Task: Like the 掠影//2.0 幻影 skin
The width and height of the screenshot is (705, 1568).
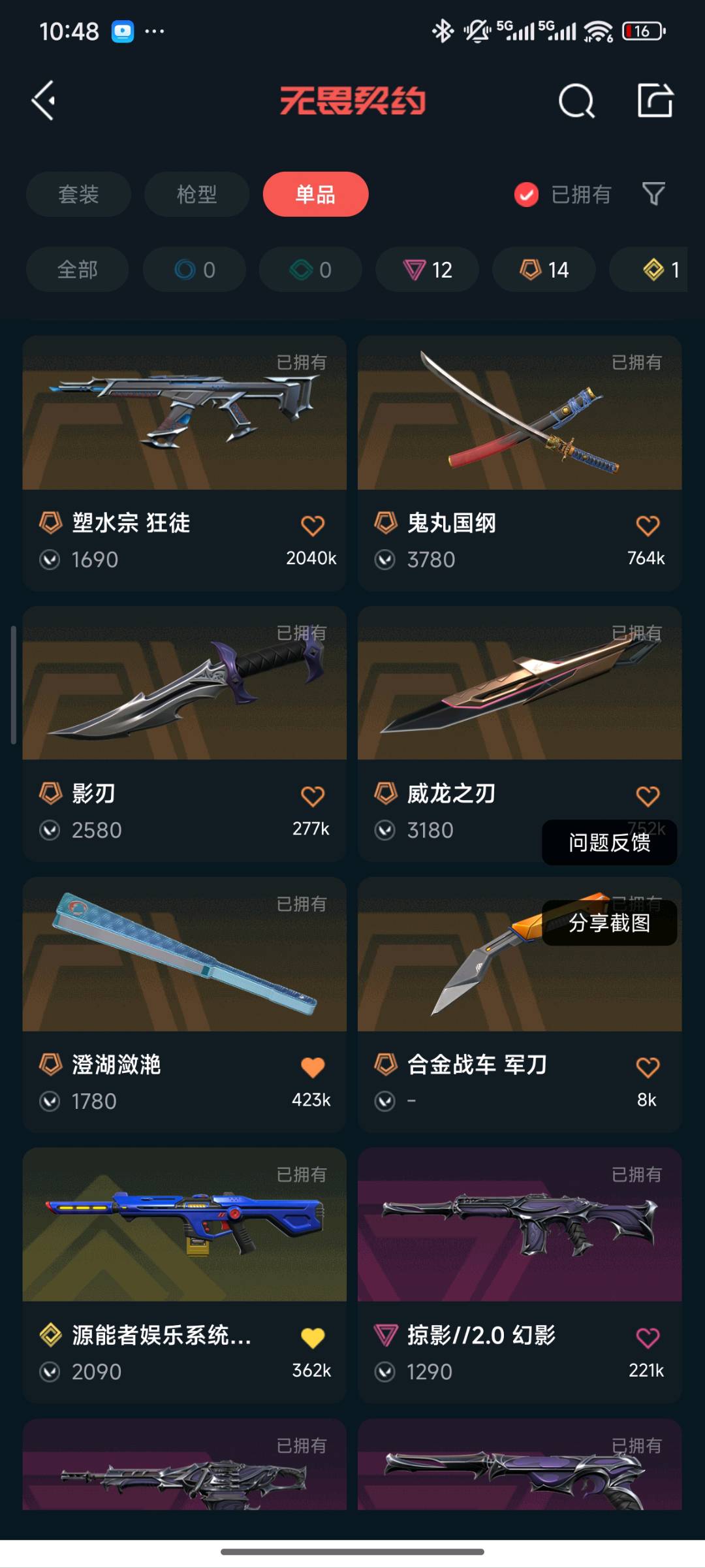Action: [648, 1337]
